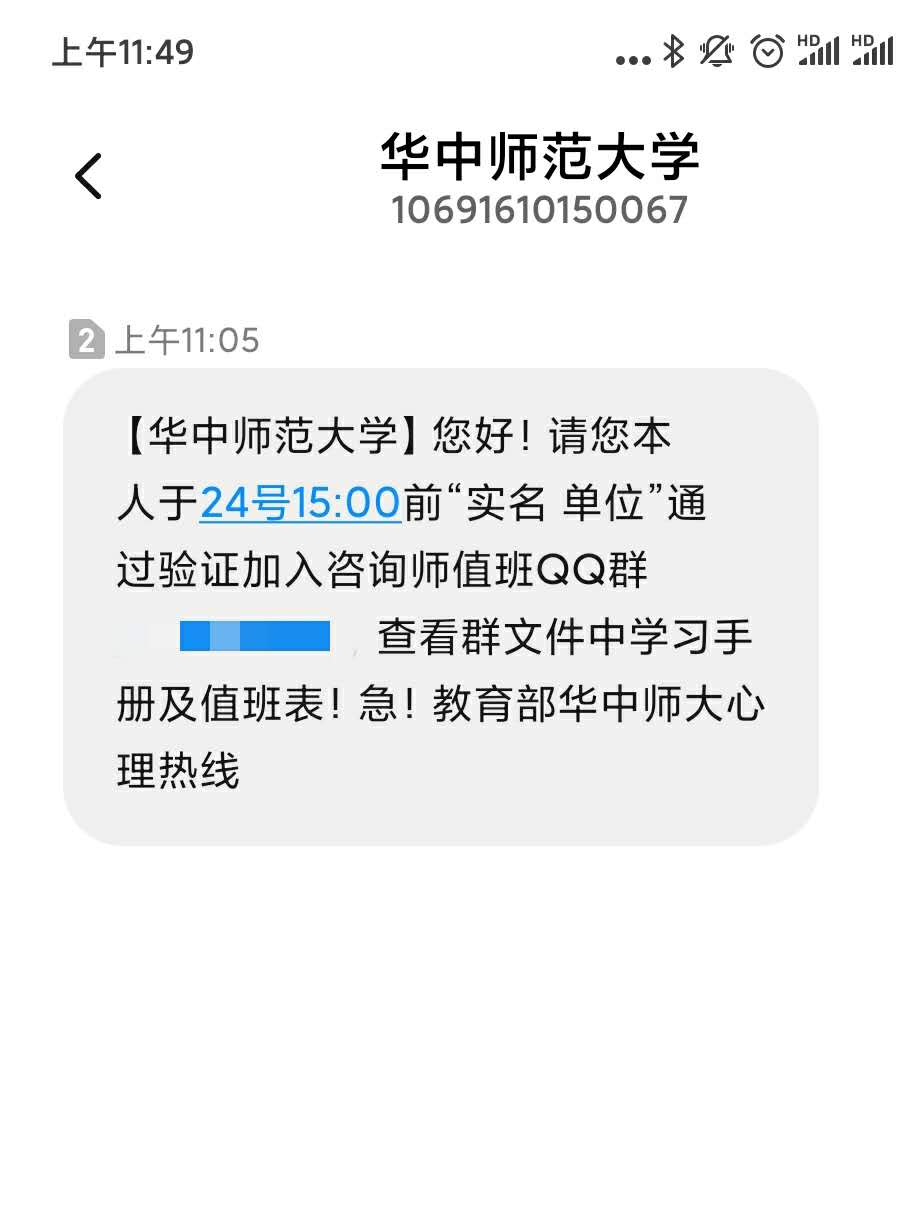The image size is (906, 1221).
Task: Go back using the top-left arrow
Action: tap(88, 177)
